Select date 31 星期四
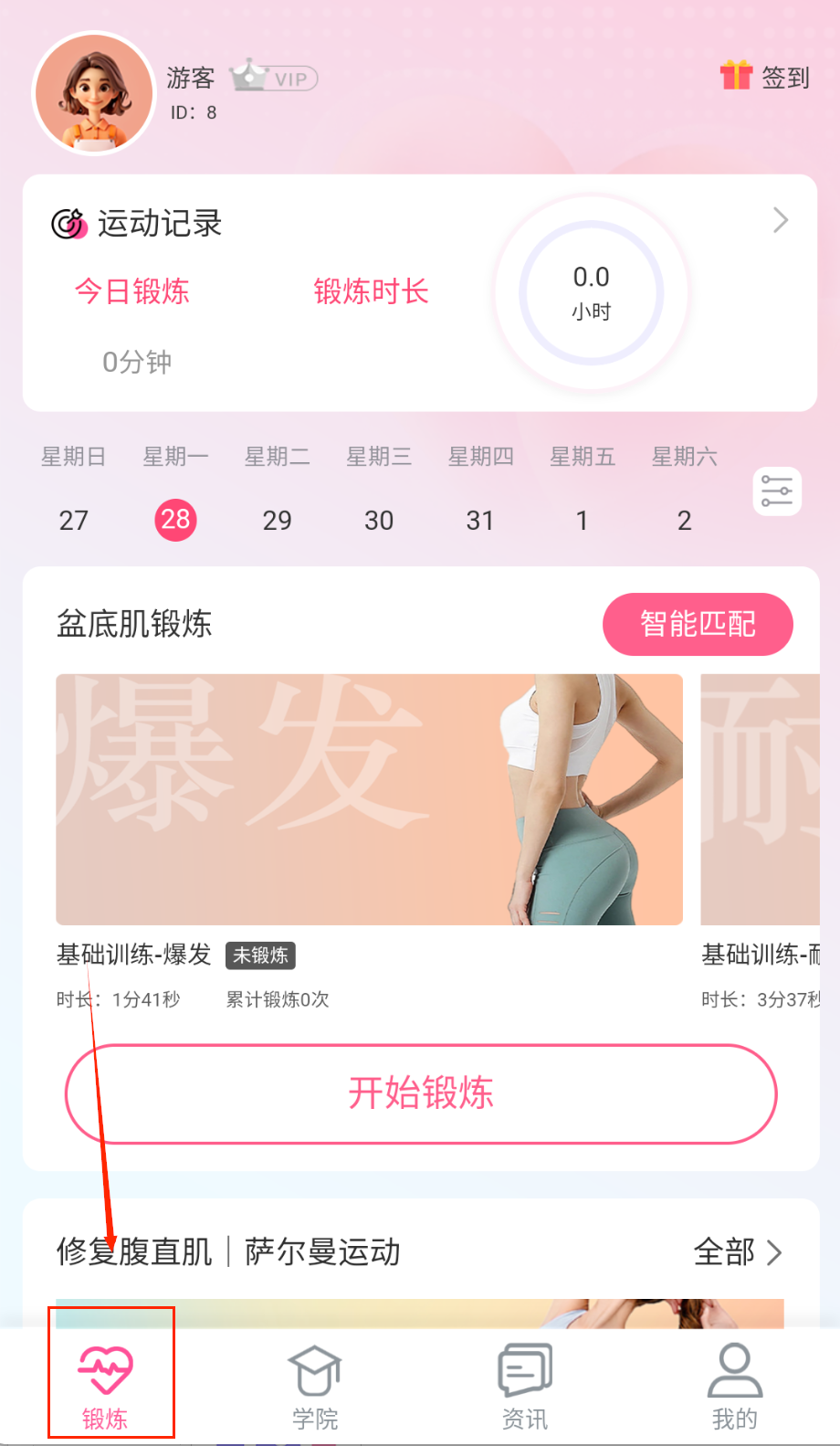840x1446 pixels. [x=480, y=520]
